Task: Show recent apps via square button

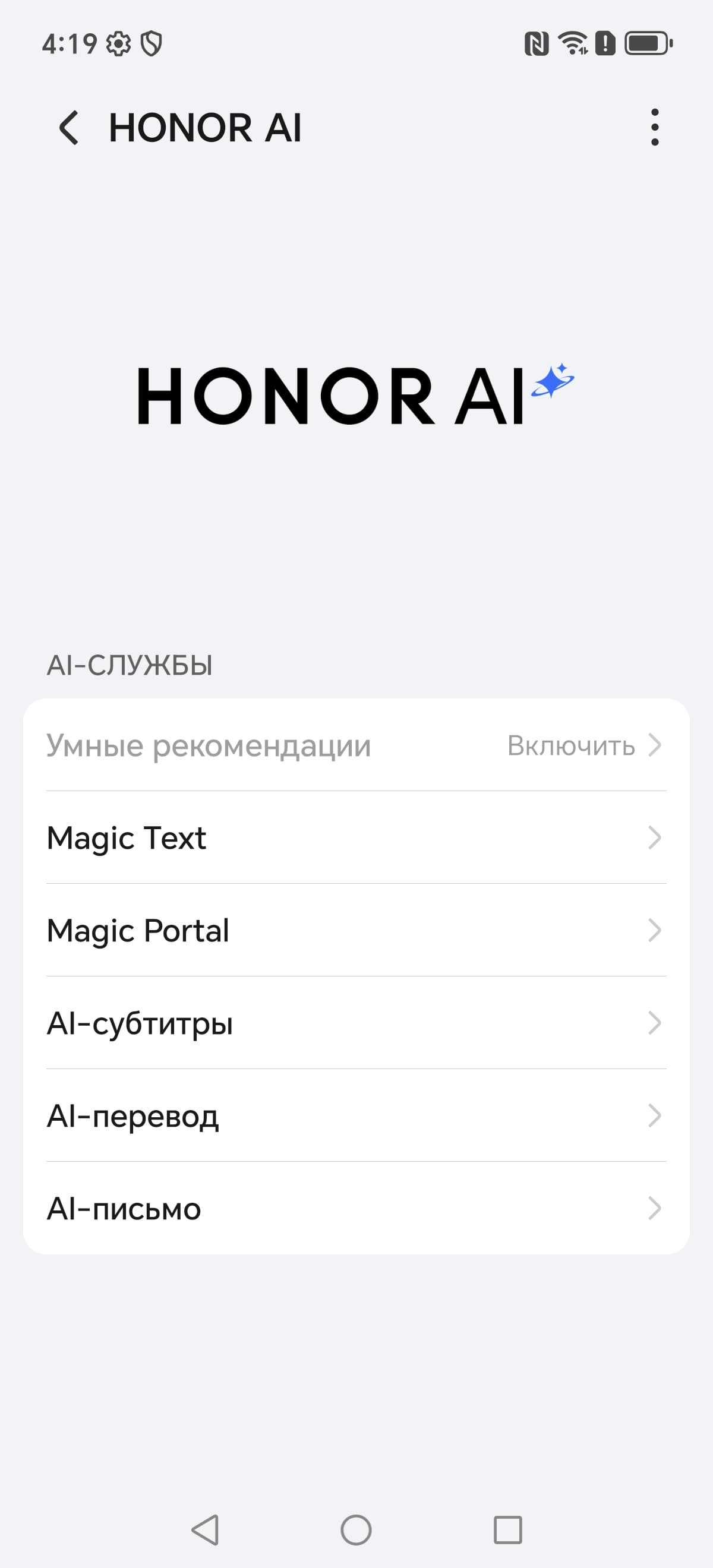Action: (508, 1529)
